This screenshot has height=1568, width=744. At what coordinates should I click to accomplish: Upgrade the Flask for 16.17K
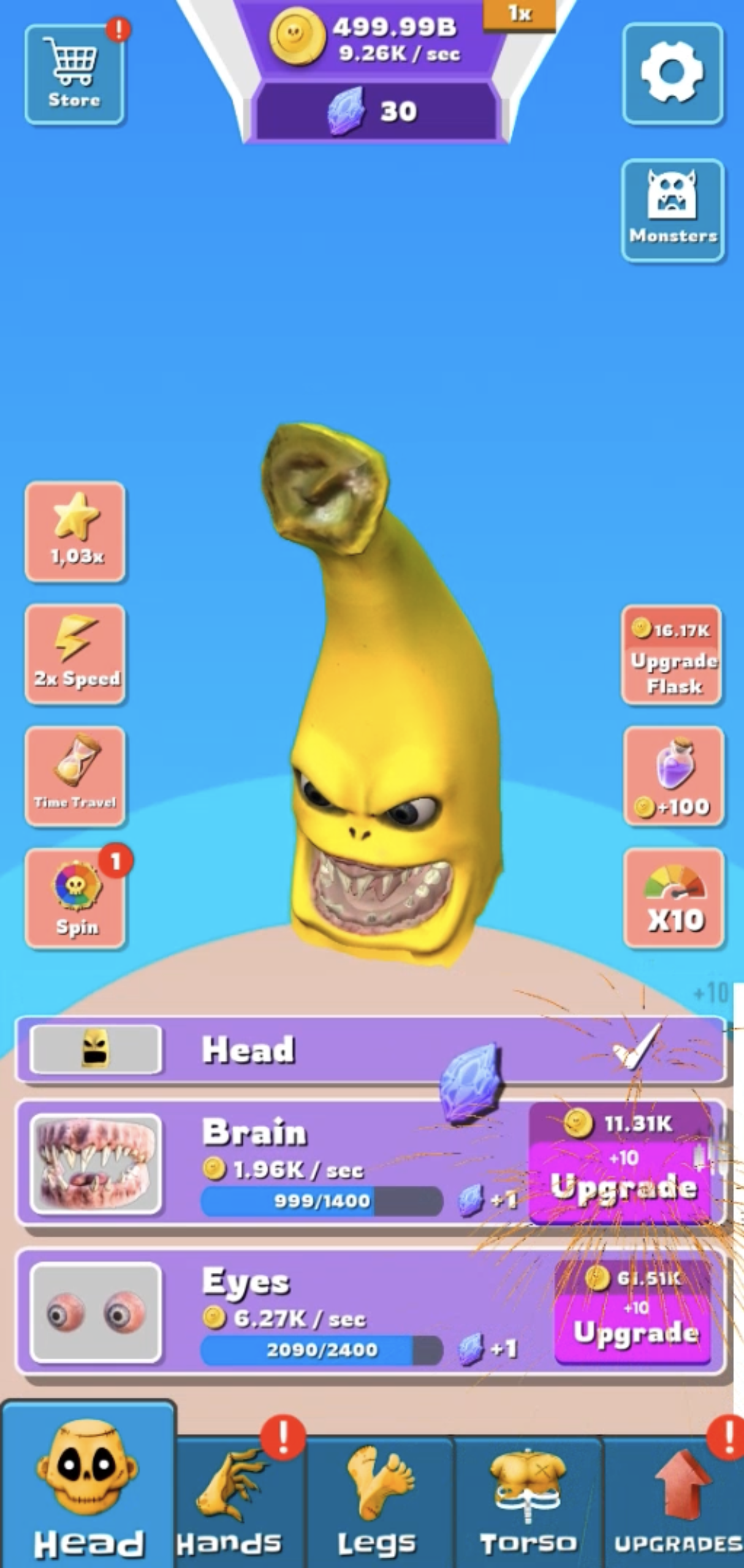coord(672,655)
